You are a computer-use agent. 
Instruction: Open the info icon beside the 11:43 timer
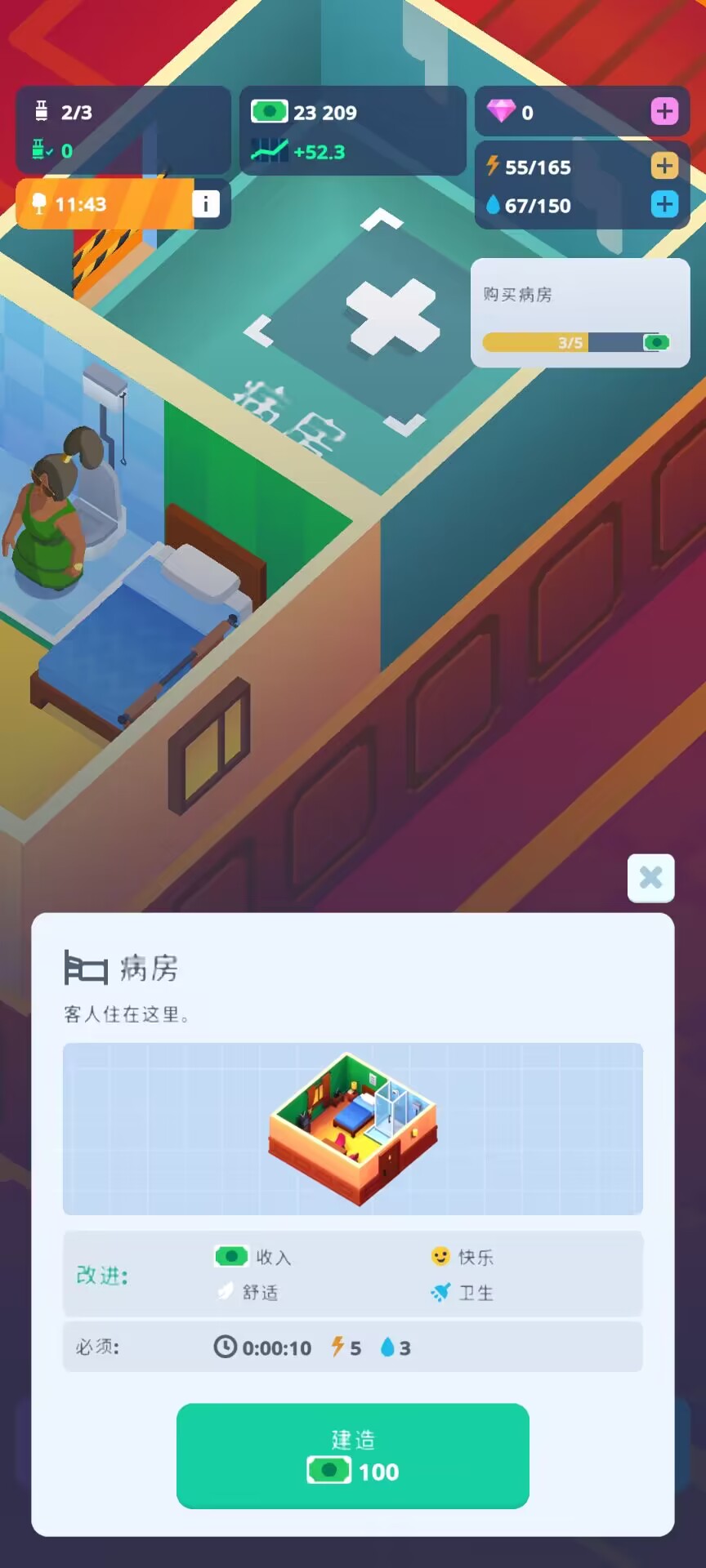click(206, 203)
